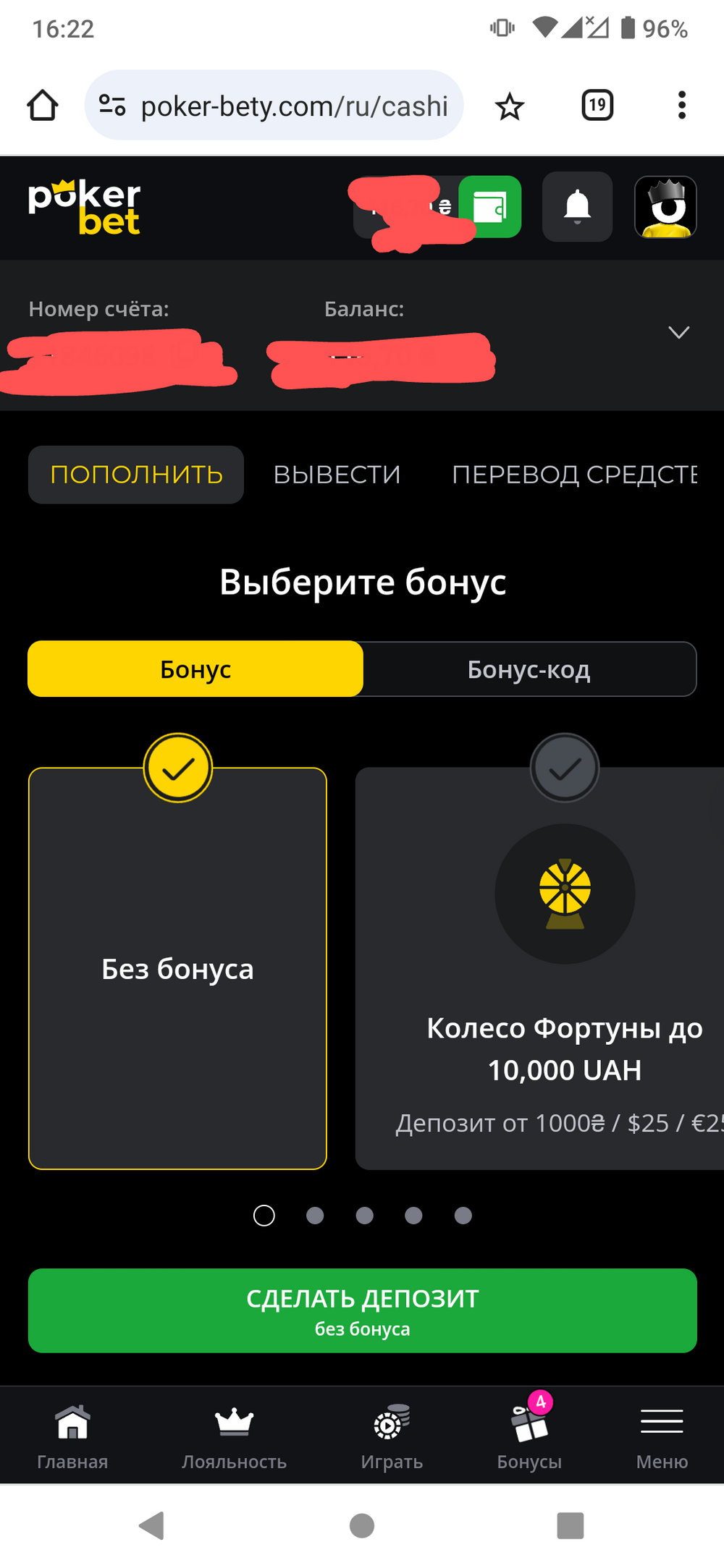Viewport: 724px width, 1568px height.
Task: Open the browser overflow menu
Action: click(681, 106)
